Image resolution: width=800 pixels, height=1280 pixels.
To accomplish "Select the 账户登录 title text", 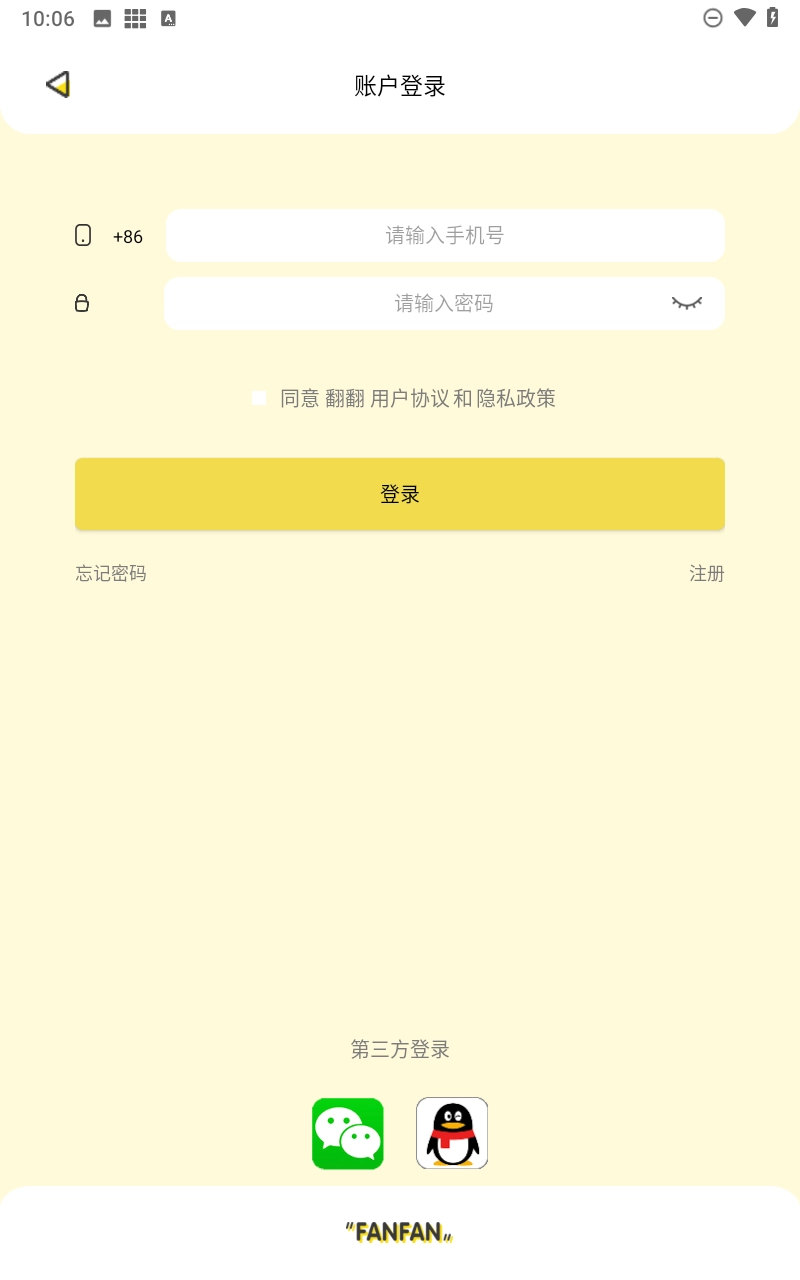I will click(399, 87).
